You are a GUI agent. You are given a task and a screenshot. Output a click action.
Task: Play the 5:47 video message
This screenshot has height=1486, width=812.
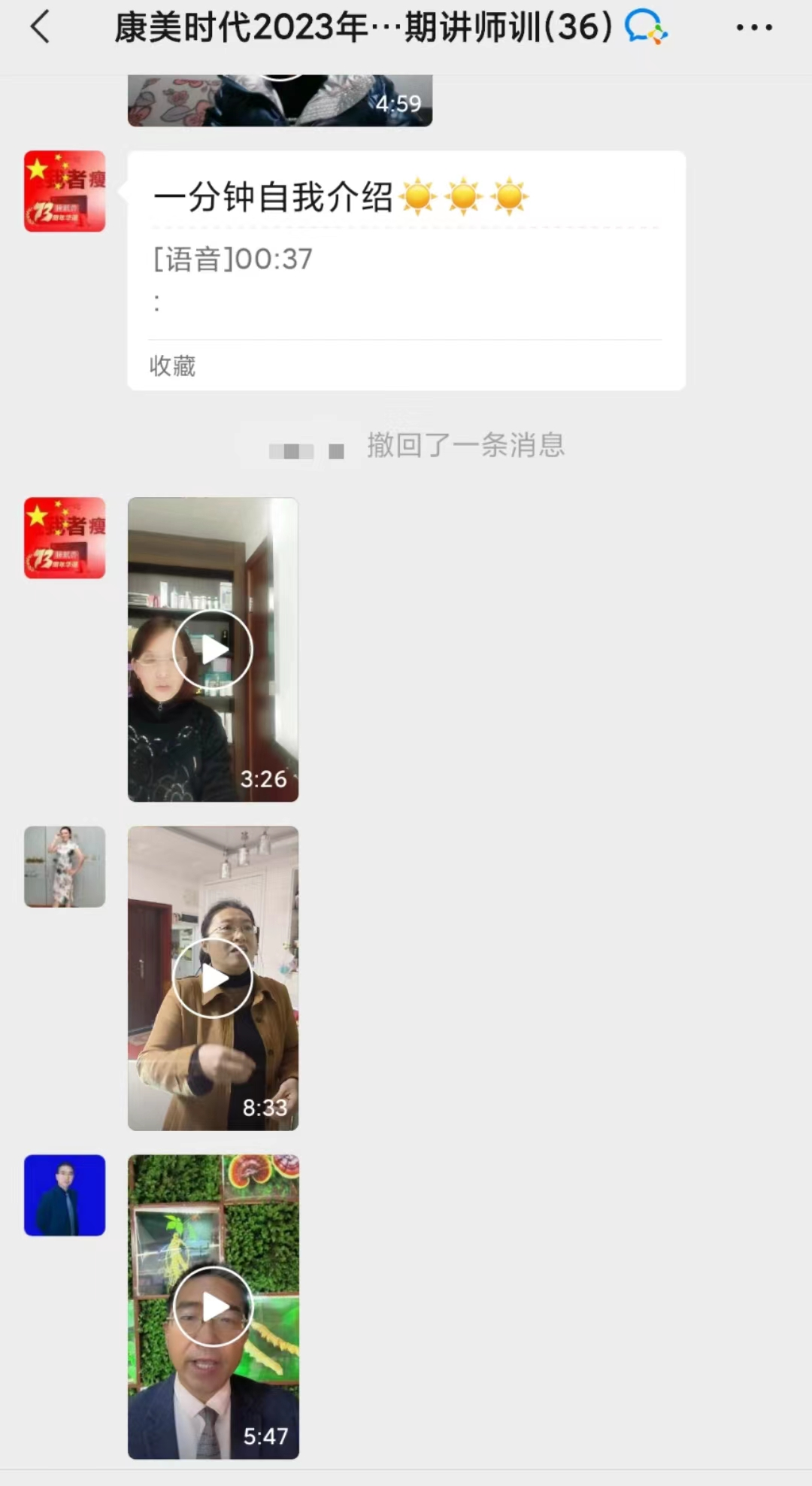pyautogui.click(x=213, y=1307)
